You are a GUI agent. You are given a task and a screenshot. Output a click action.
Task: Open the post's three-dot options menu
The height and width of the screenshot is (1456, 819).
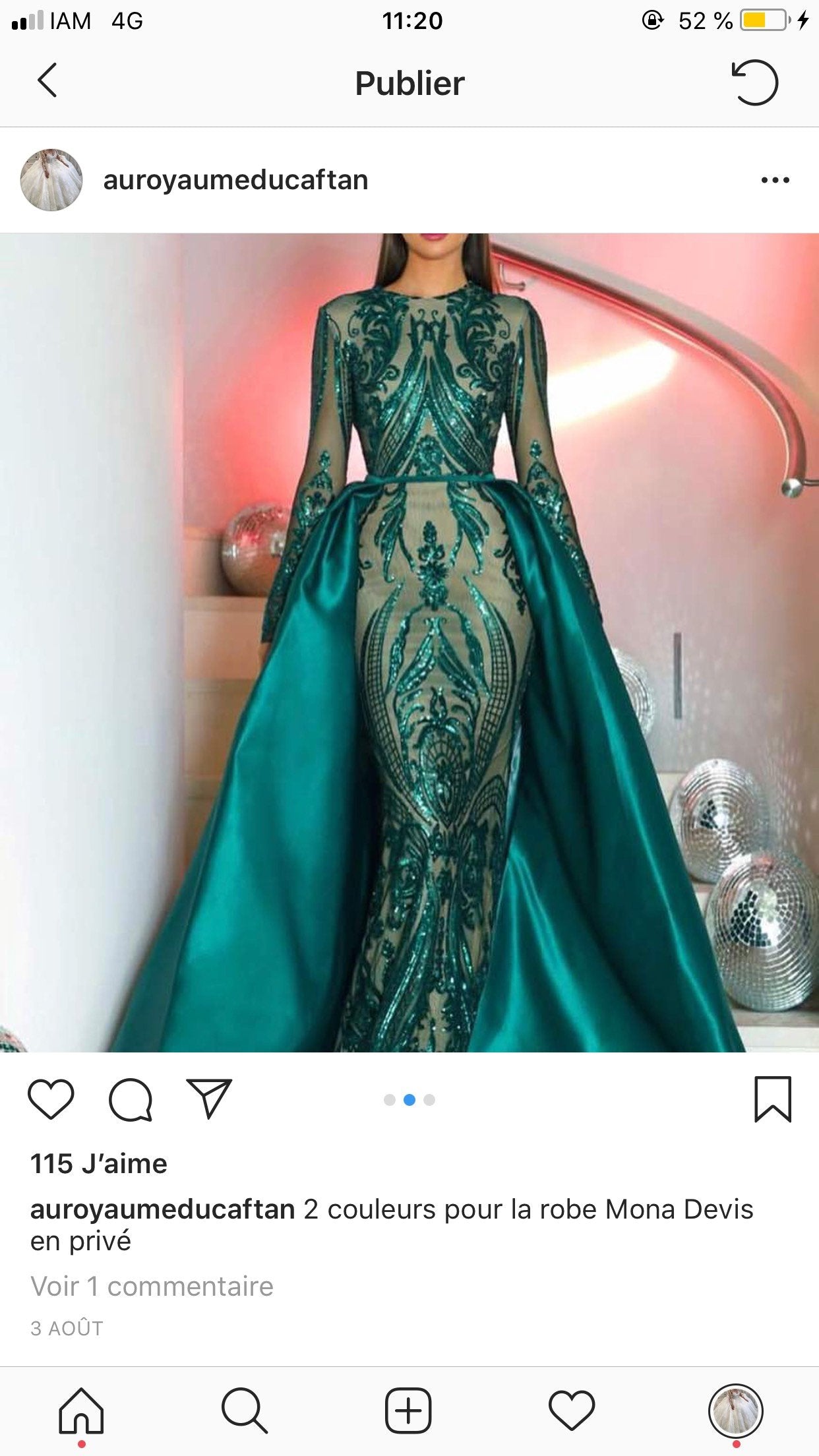775,180
